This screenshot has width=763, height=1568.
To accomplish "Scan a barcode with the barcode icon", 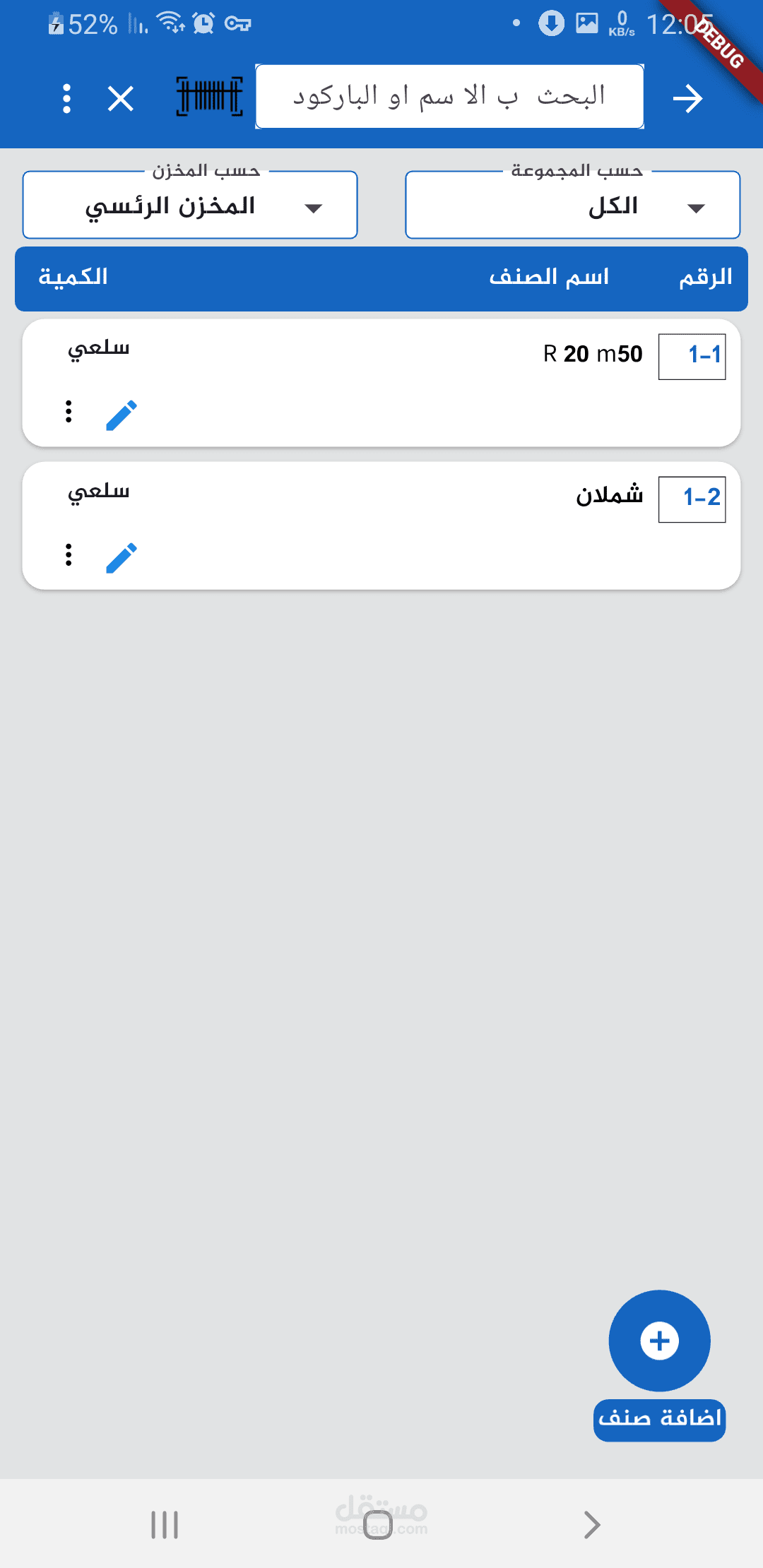I will 209,97.
